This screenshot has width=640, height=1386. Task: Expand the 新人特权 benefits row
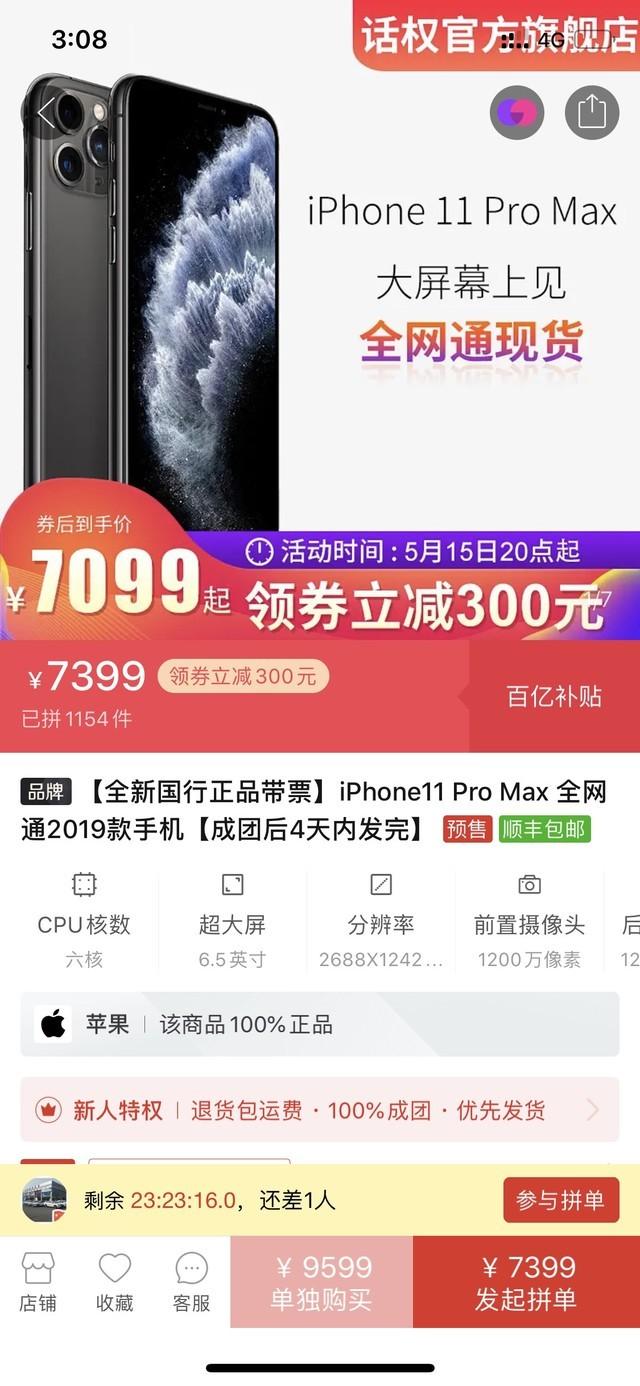tap(319, 1110)
